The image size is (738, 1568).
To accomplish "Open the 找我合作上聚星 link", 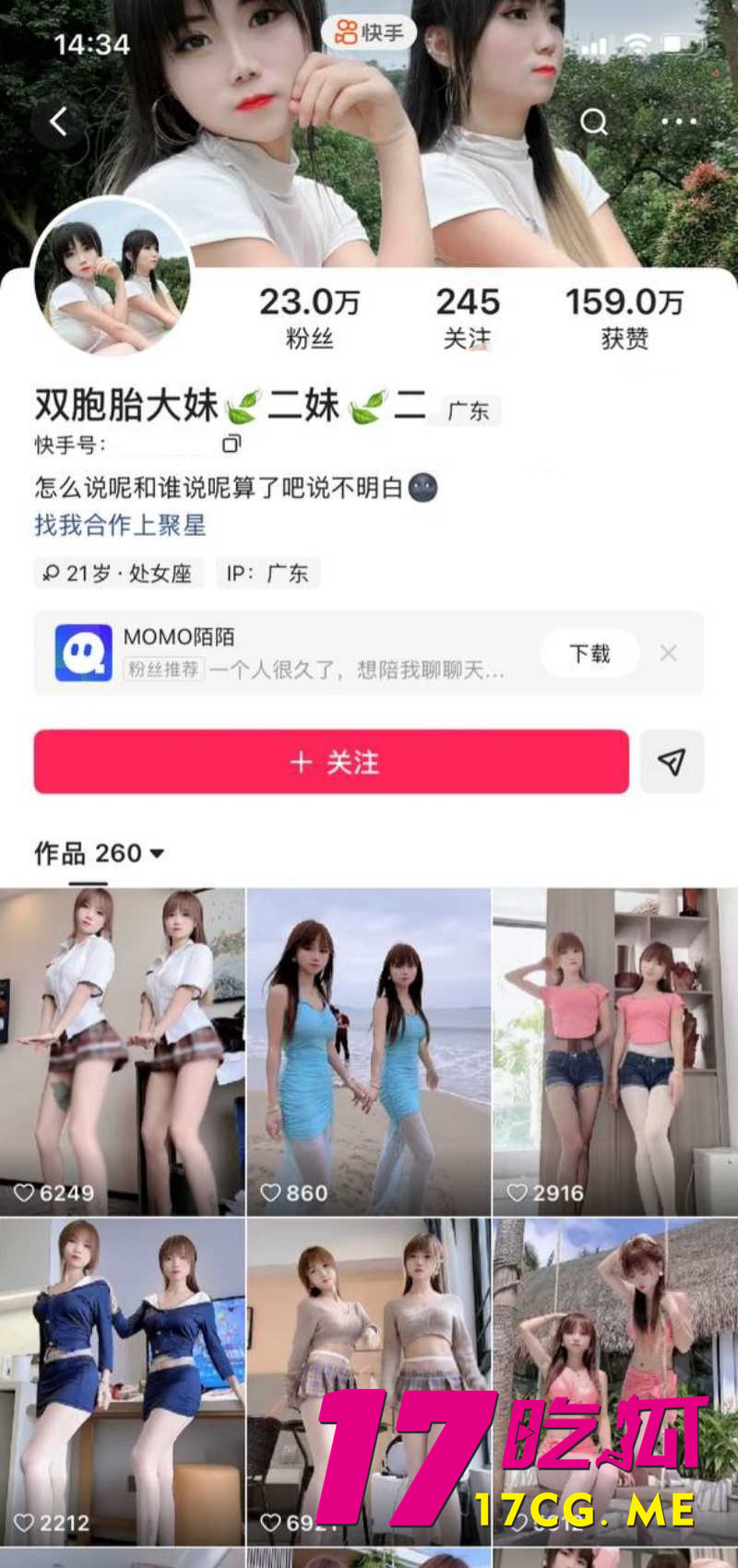I will (x=120, y=526).
